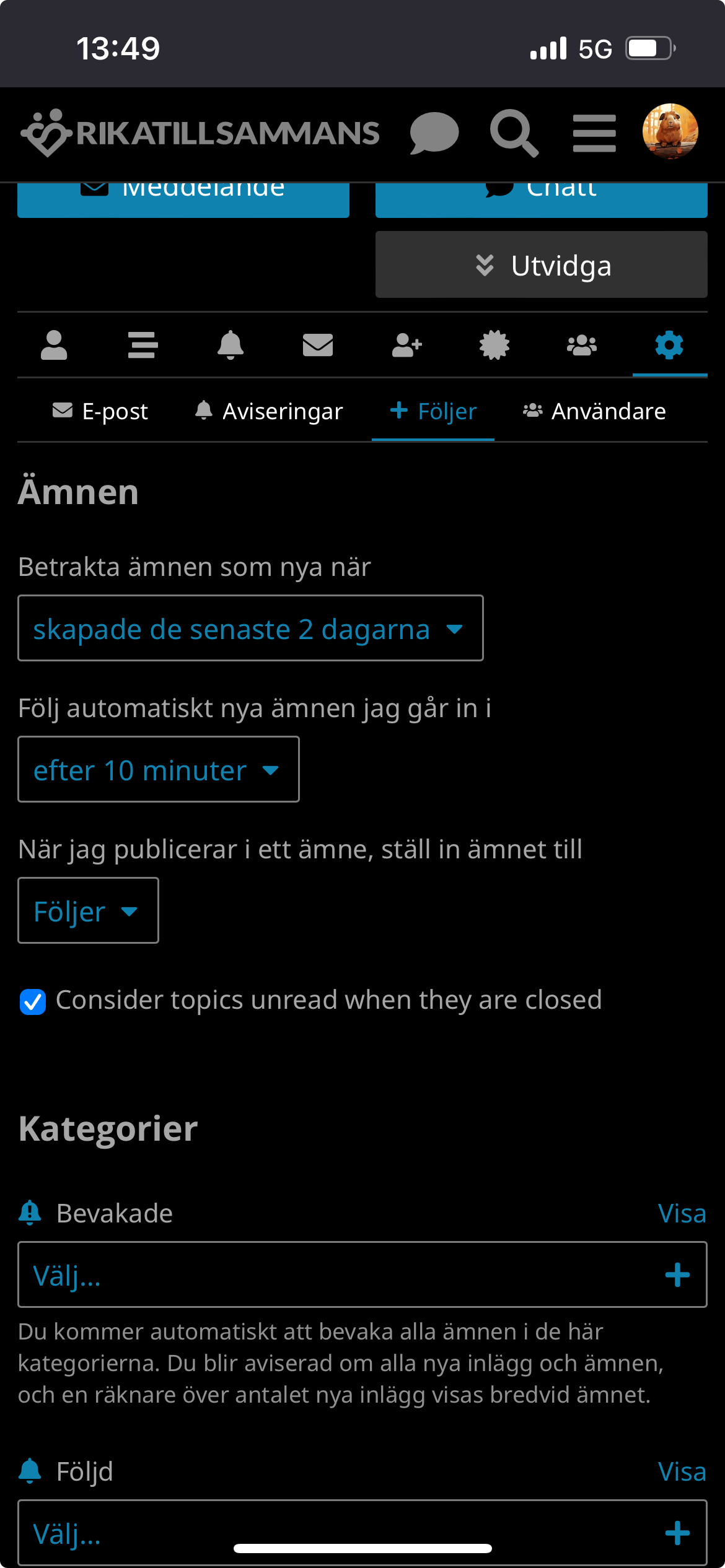Switch to the E-post tab

click(x=100, y=411)
